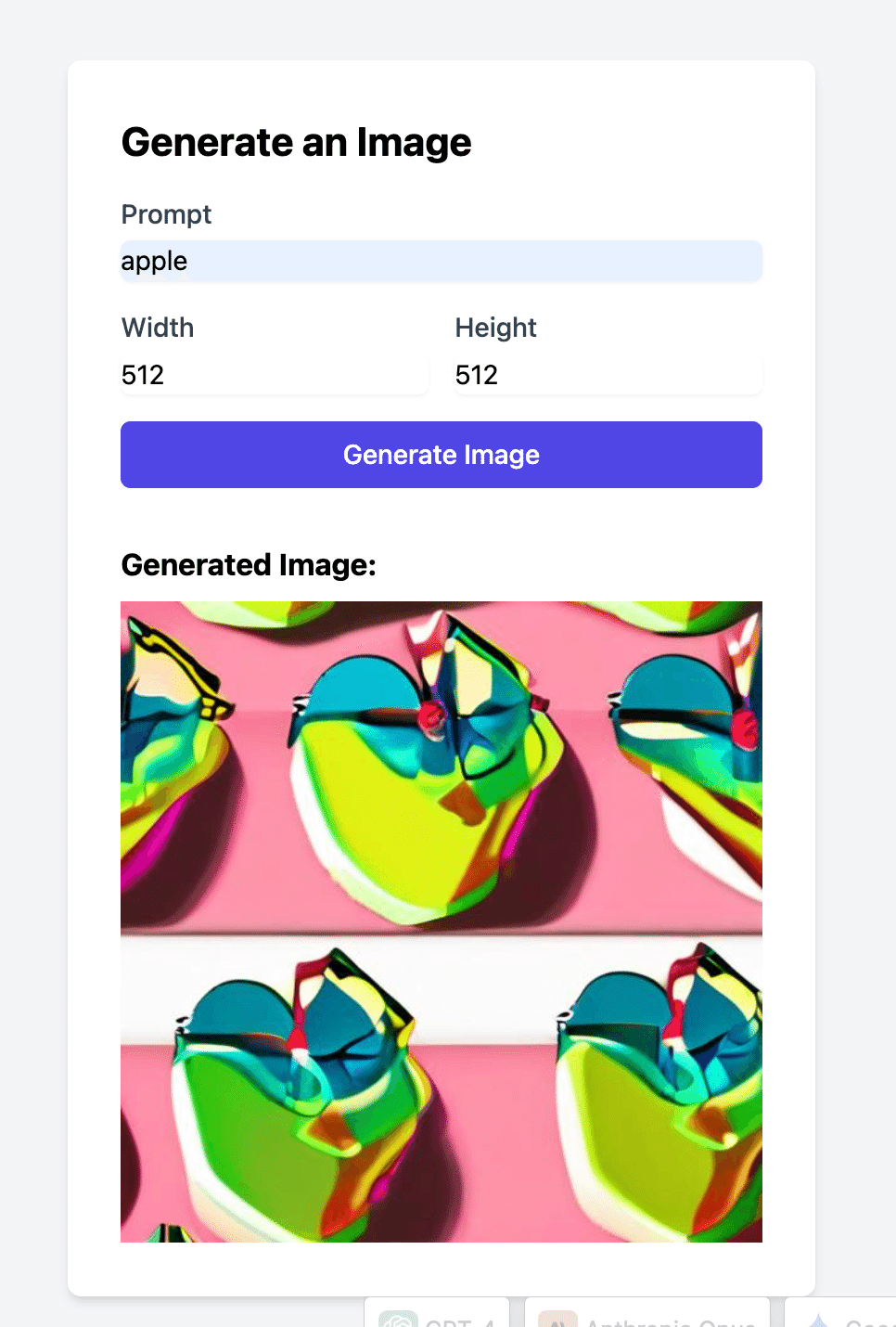Select the Width input field

click(x=274, y=375)
